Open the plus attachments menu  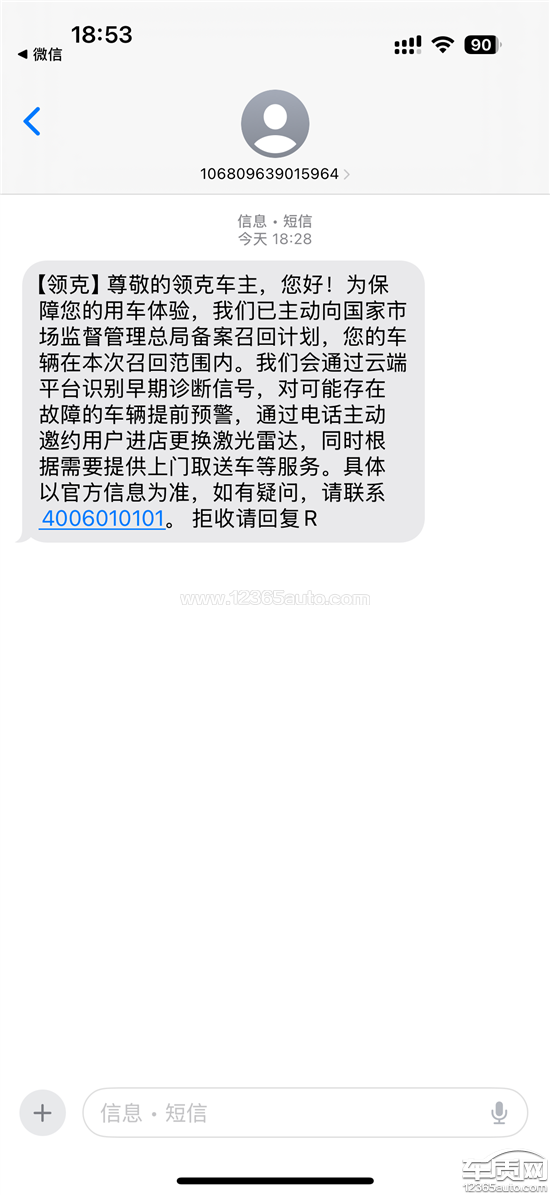[x=42, y=1113]
